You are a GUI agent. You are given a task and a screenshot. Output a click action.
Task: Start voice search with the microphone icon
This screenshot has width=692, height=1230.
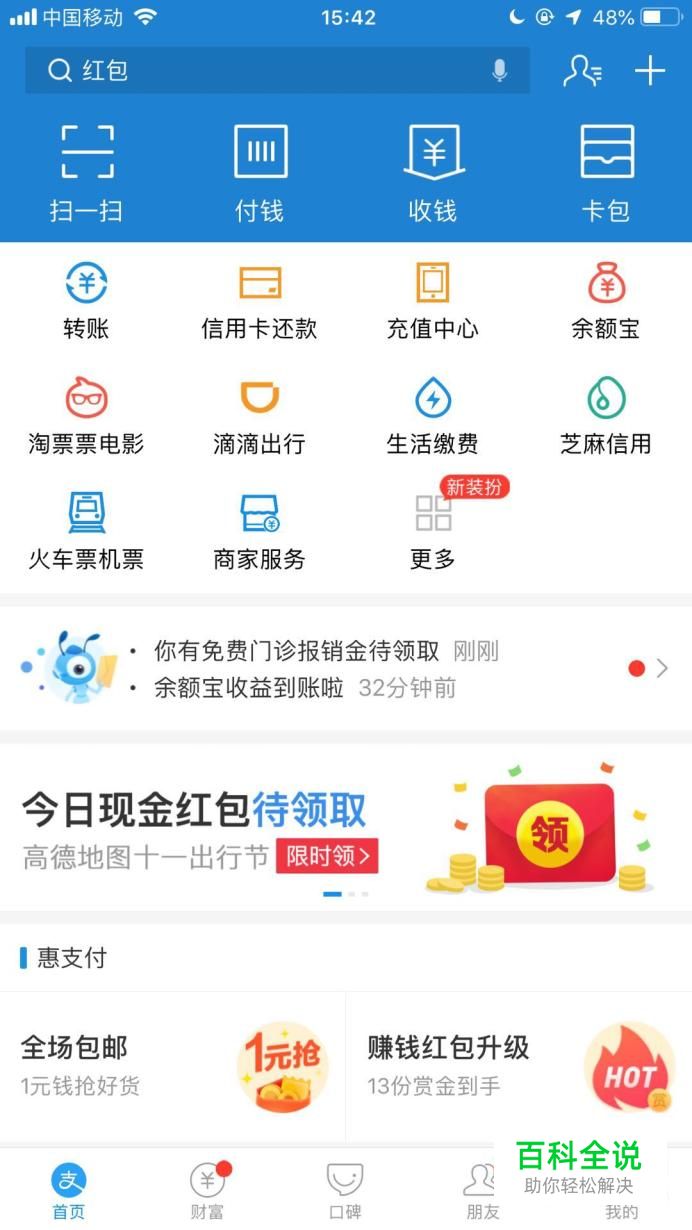[x=499, y=71]
